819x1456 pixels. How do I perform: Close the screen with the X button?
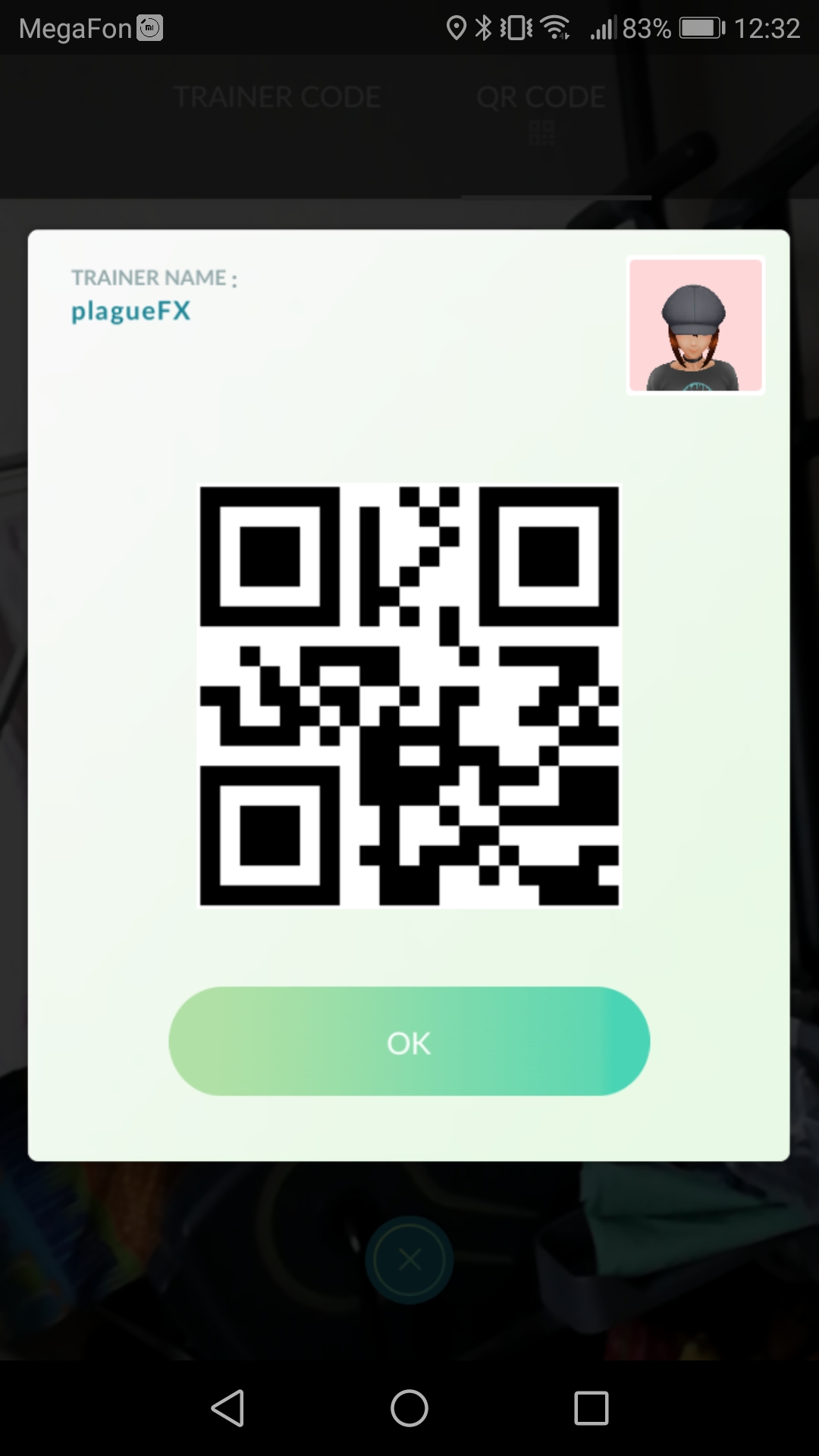tap(409, 1260)
